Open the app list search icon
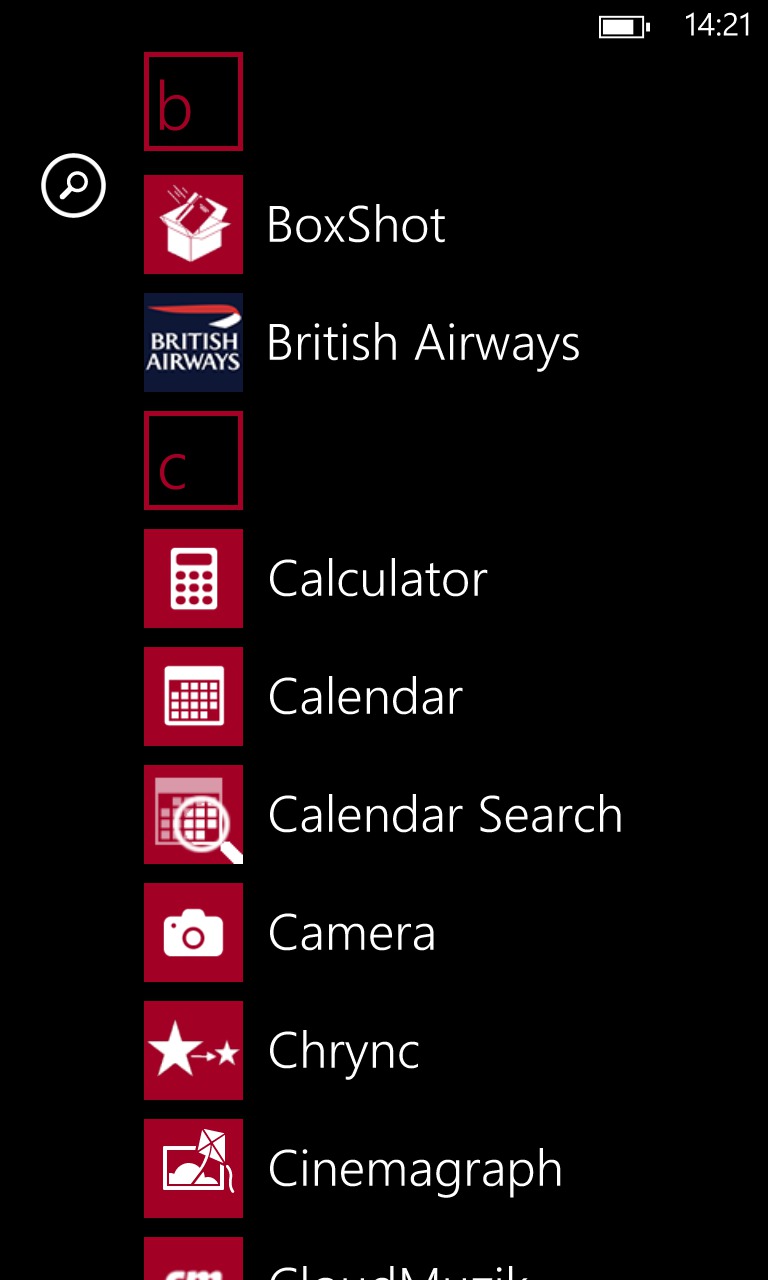This screenshot has height=1280, width=768. pyautogui.click(x=73, y=185)
